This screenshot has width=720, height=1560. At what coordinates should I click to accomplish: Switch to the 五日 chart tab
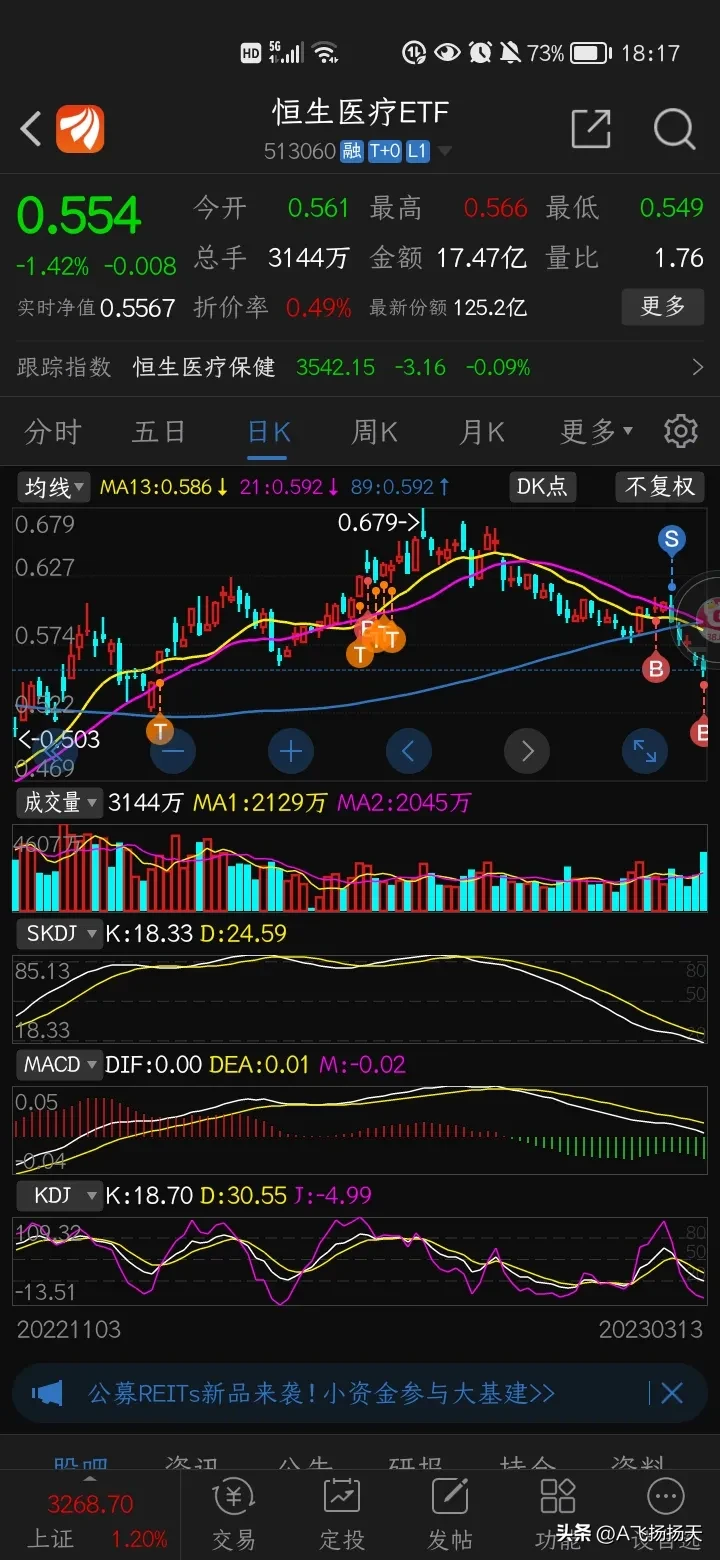(159, 432)
